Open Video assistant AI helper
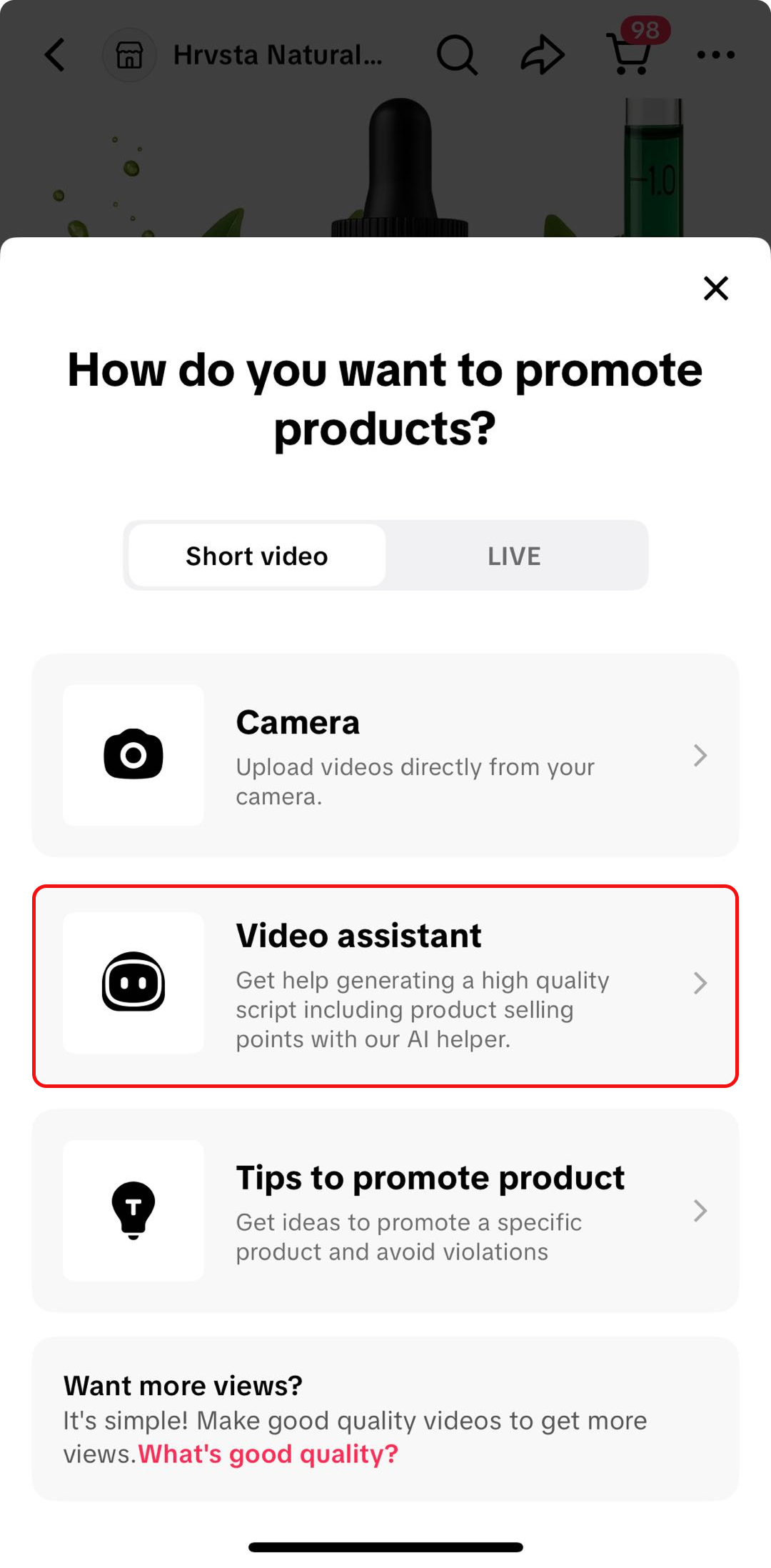The image size is (771, 1568). coord(385,986)
